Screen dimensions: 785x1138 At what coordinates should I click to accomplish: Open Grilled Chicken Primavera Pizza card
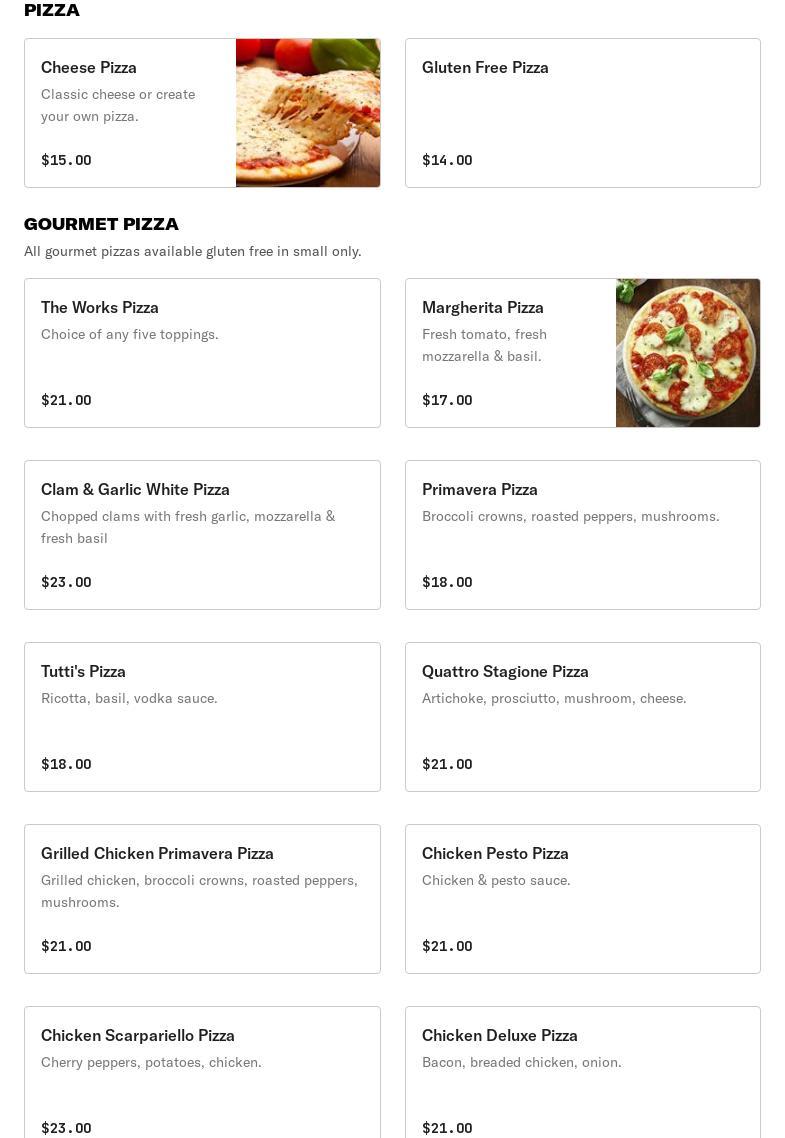202,899
